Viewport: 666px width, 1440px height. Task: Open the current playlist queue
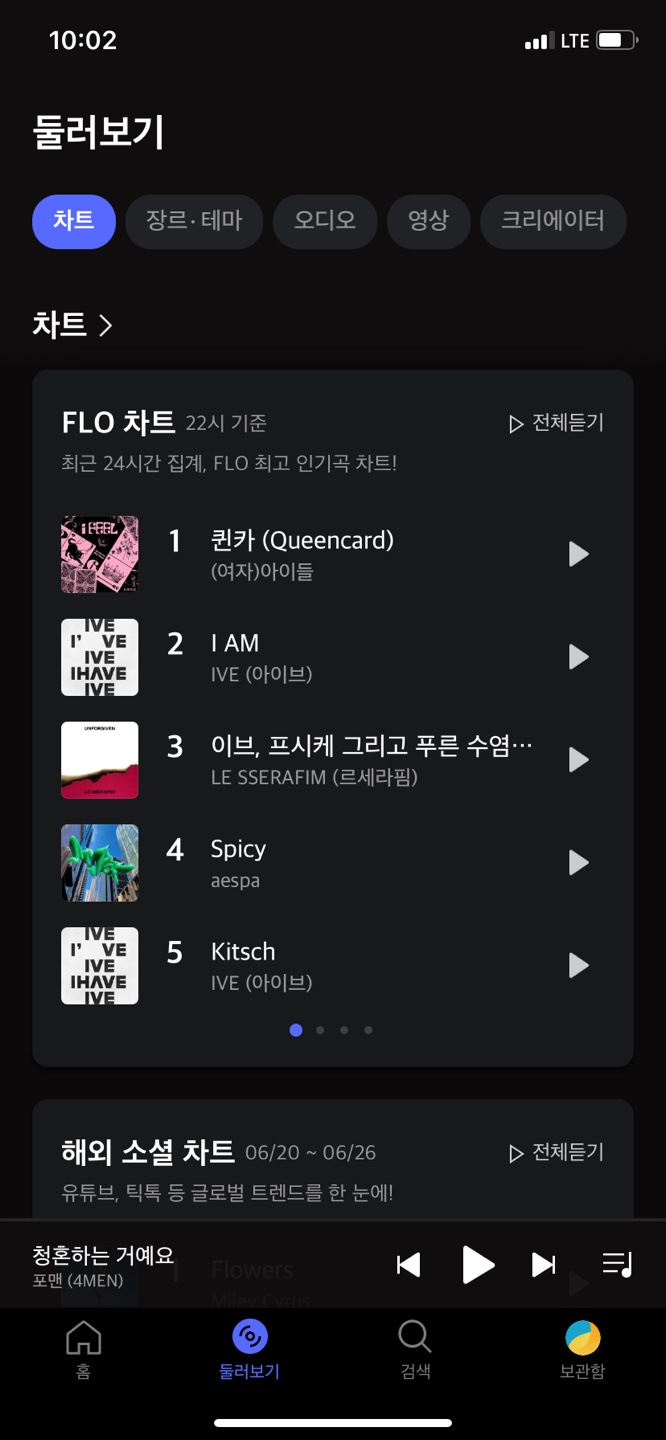(x=617, y=1265)
